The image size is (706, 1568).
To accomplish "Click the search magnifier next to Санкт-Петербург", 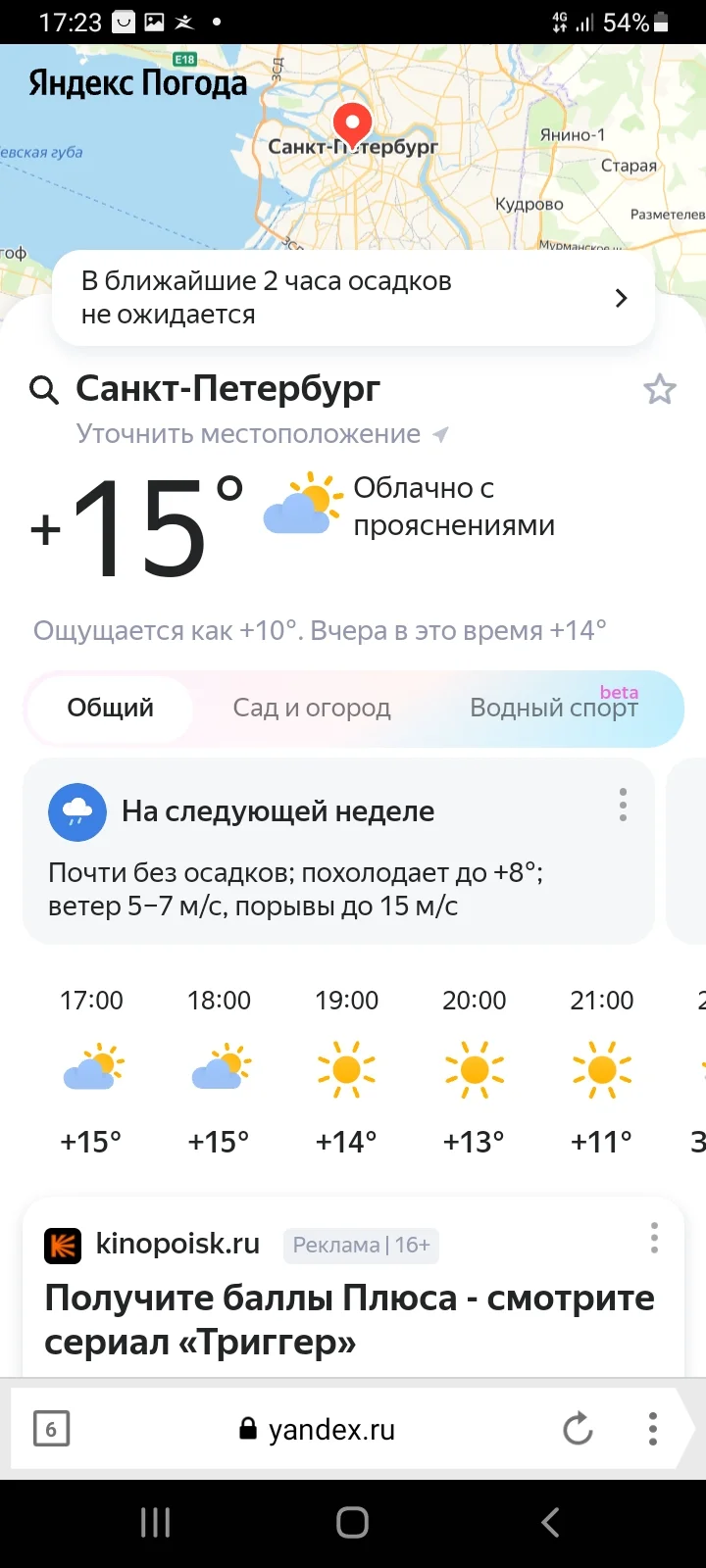I will 43,389.
